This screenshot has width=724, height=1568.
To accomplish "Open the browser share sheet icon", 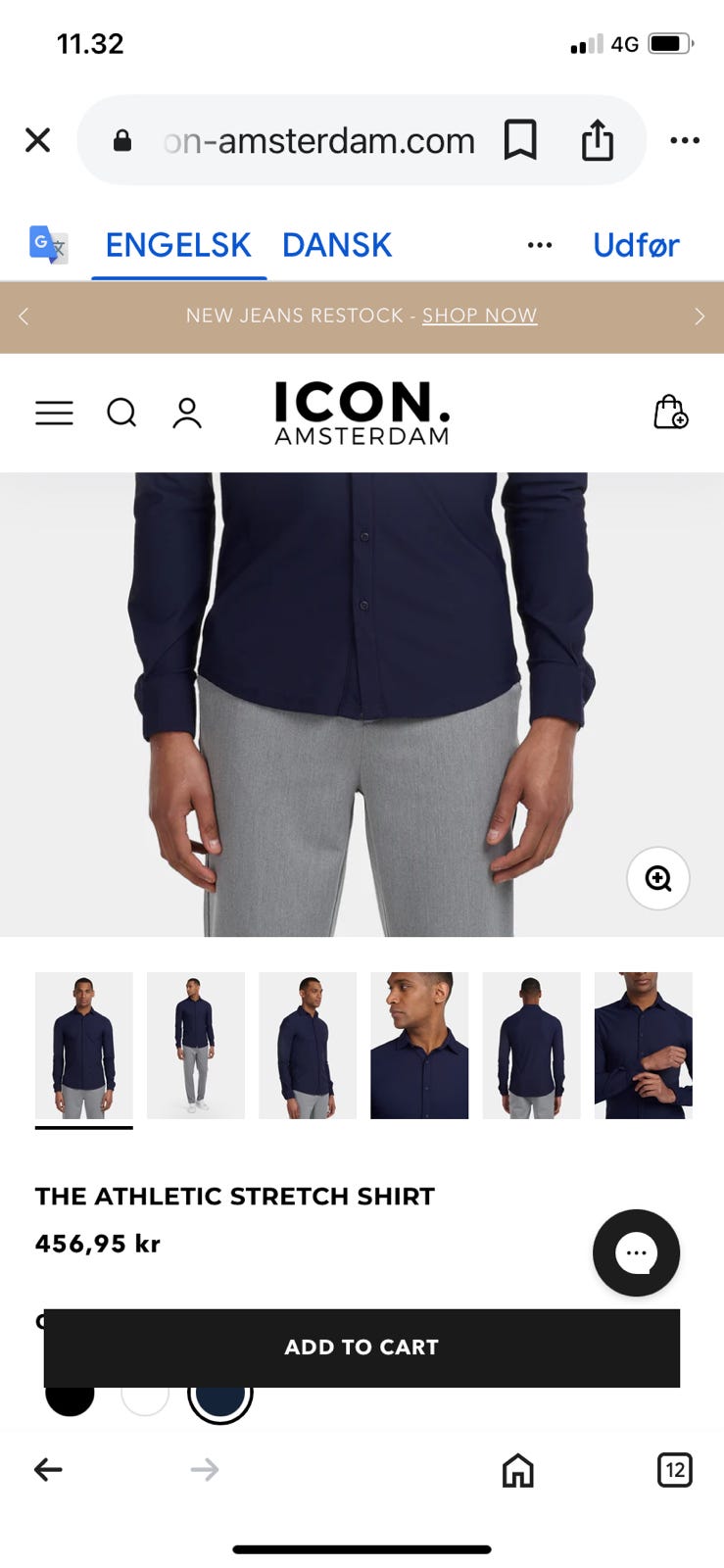I will point(598,139).
